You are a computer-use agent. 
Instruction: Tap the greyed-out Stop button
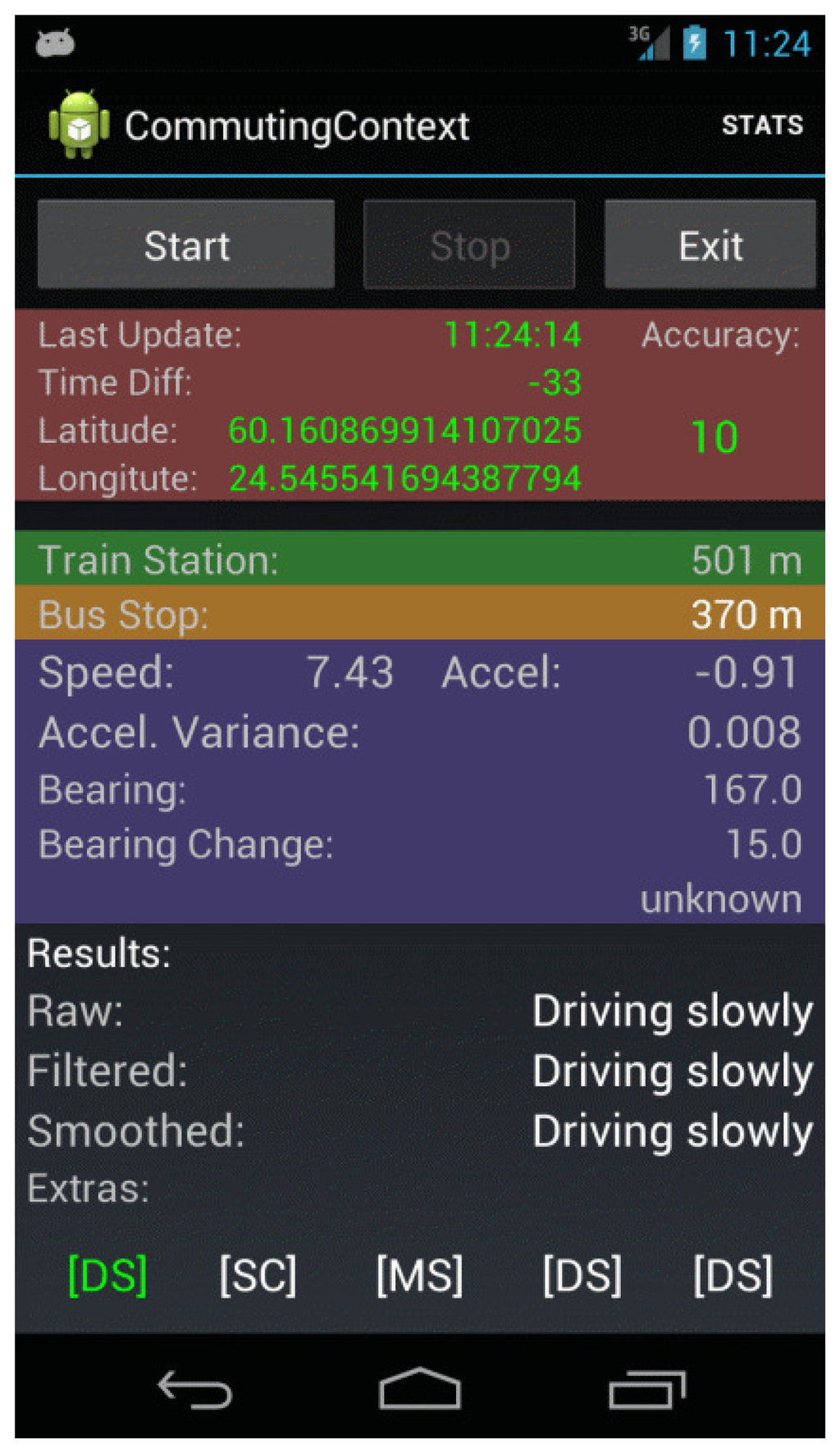click(469, 244)
